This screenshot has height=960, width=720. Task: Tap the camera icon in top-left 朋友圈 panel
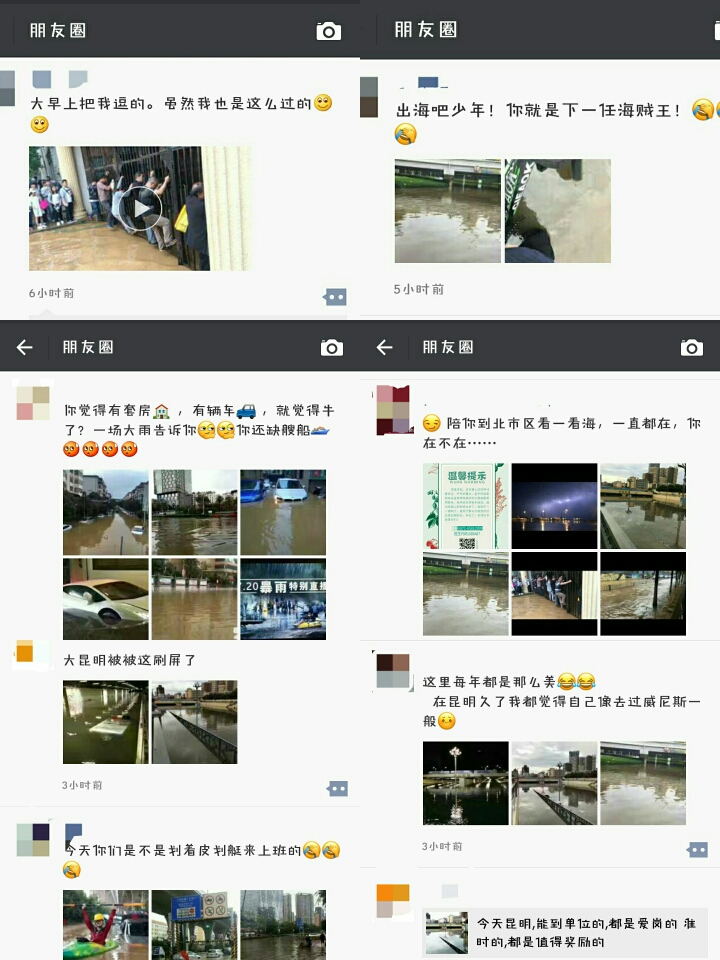329,30
